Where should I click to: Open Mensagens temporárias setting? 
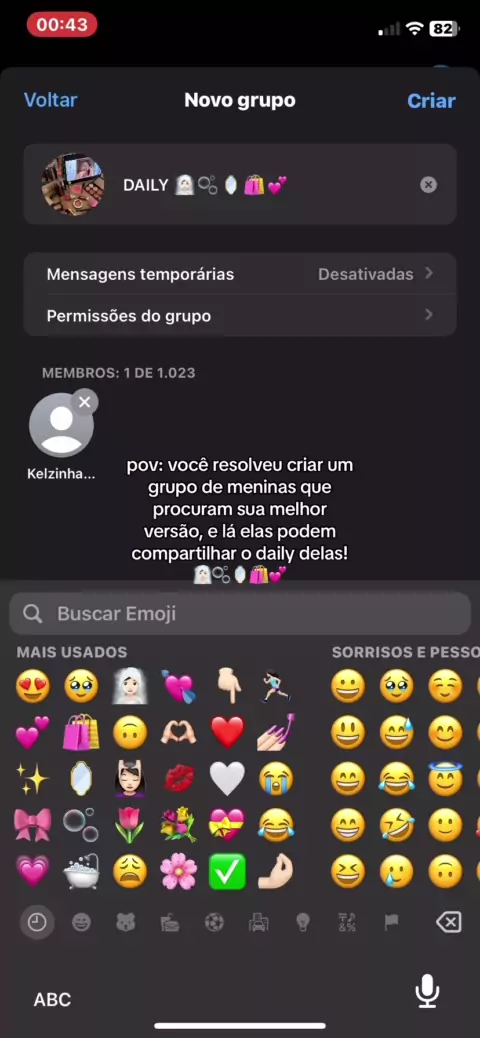(240, 274)
